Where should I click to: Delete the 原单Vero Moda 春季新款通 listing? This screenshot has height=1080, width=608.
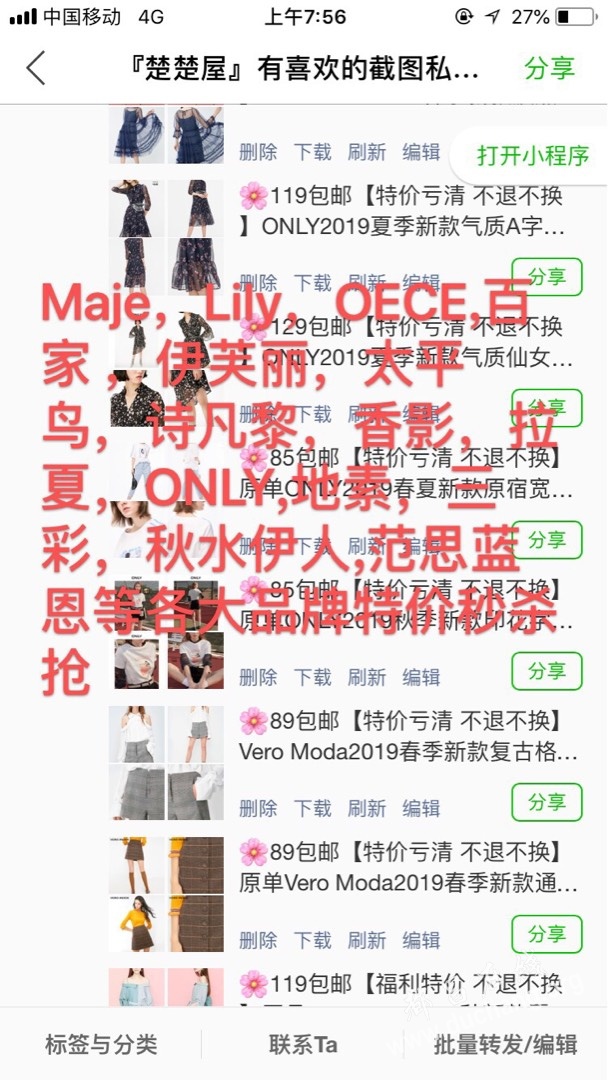coord(258,940)
